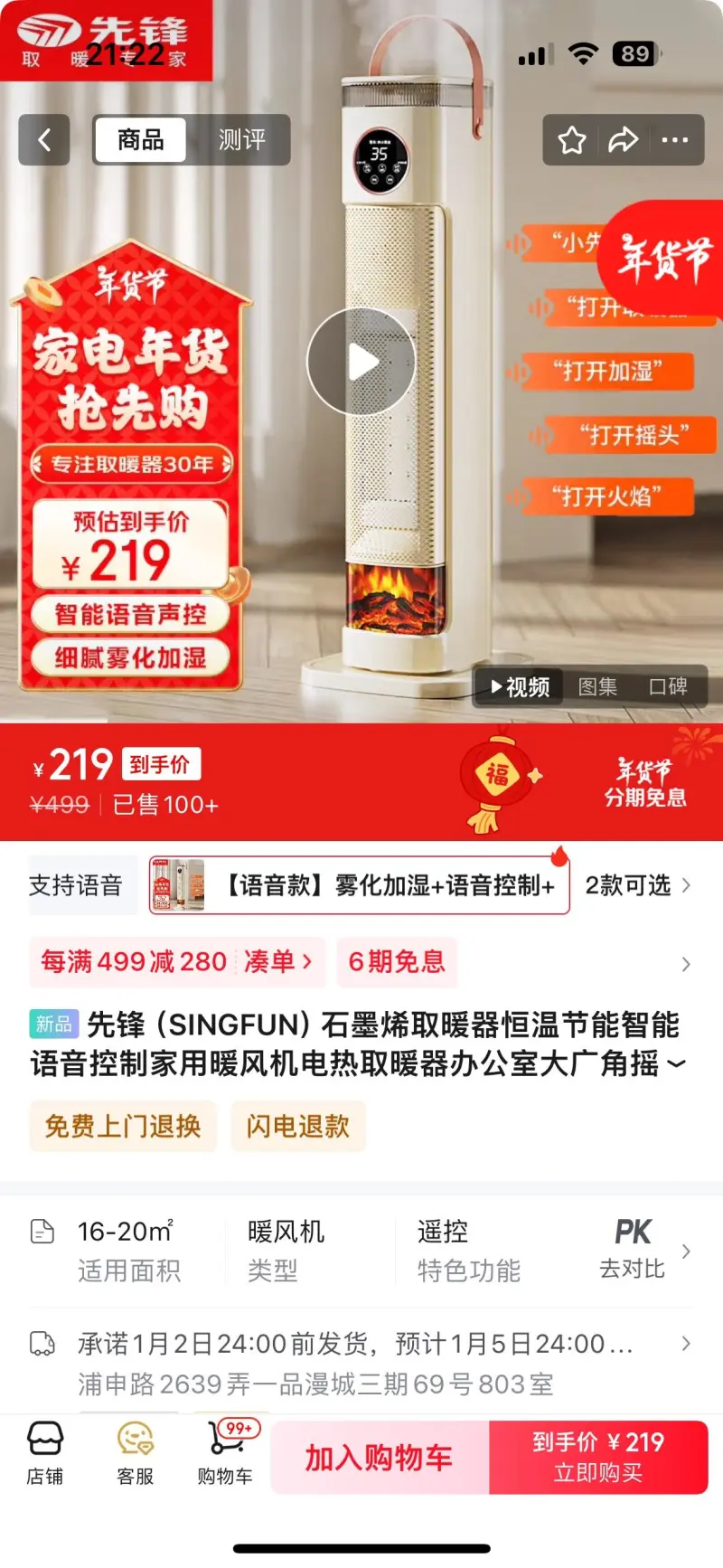
Task: Contact 客服 customer service
Action: tap(135, 1453)
